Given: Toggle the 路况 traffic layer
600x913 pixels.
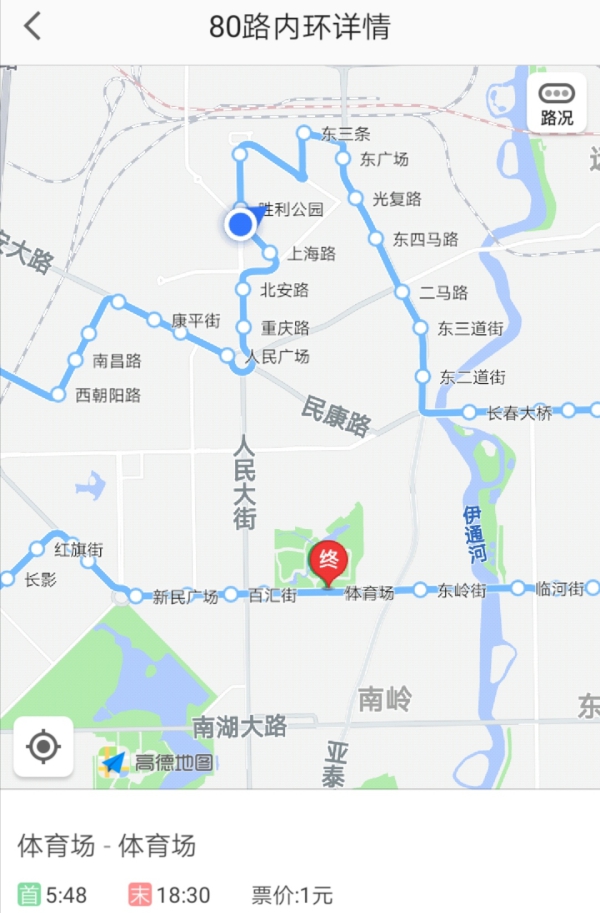Looking at the screenshot, I should coord(557,103).
